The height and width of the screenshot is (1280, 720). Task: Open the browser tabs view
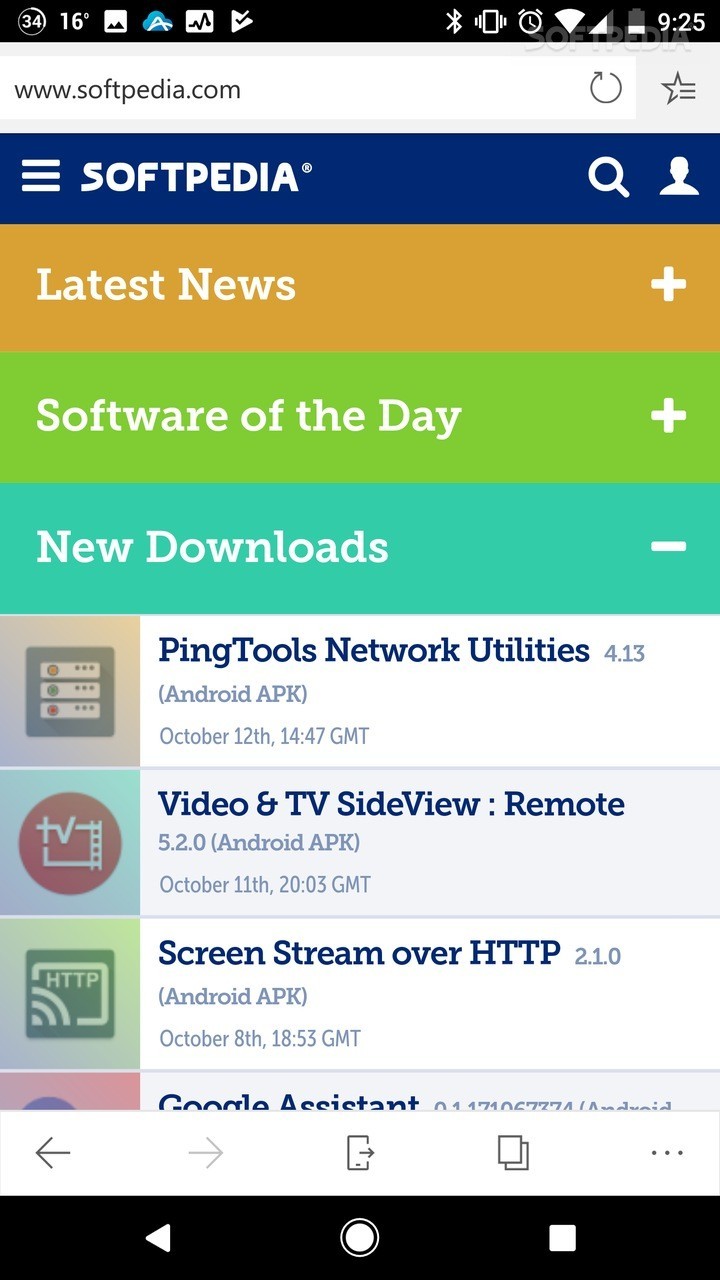[513, 1152]
